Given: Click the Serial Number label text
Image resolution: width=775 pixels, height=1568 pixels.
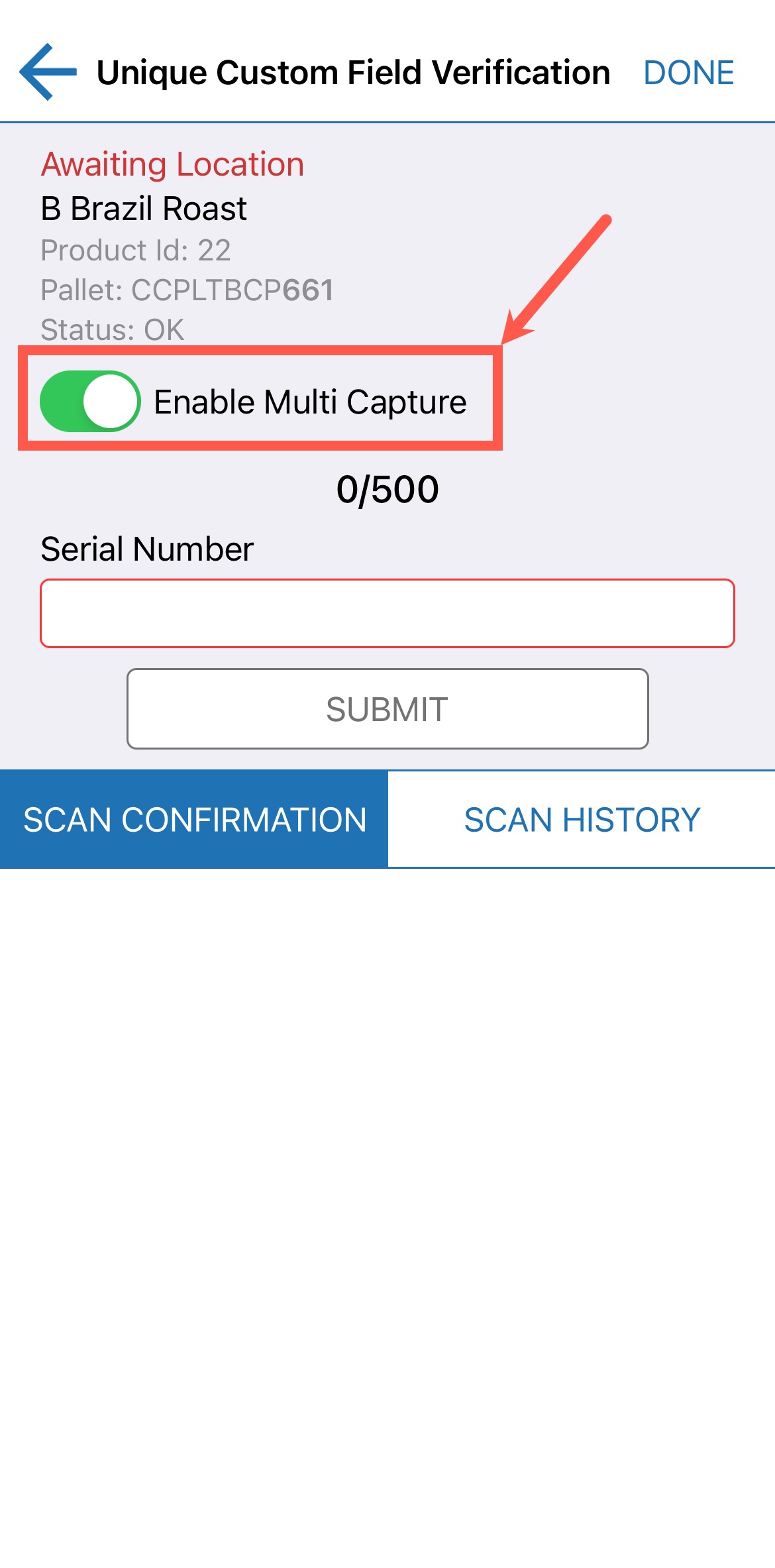Looking at the screenshot, I should 146,549.
